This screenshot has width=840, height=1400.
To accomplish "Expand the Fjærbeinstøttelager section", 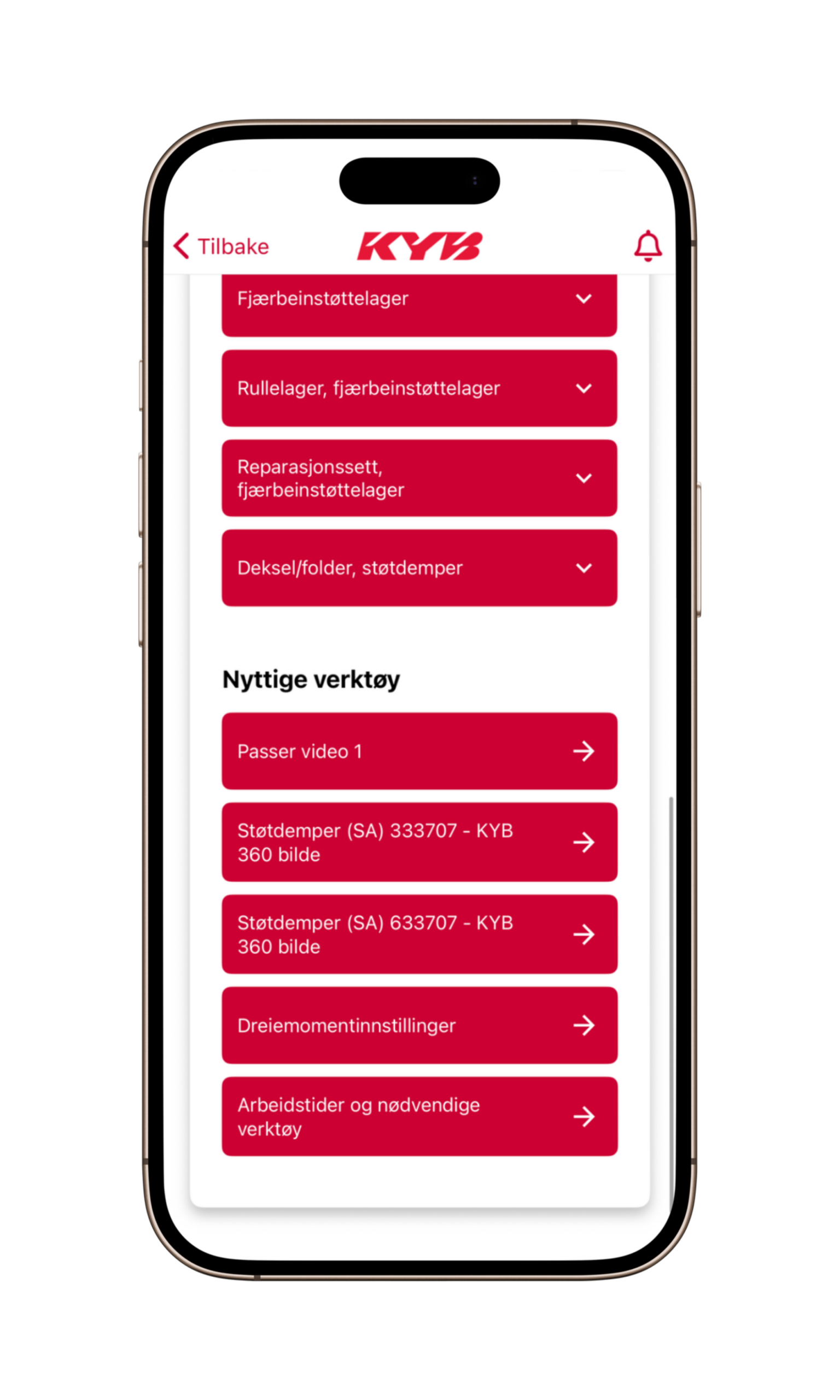I will 419,300.
